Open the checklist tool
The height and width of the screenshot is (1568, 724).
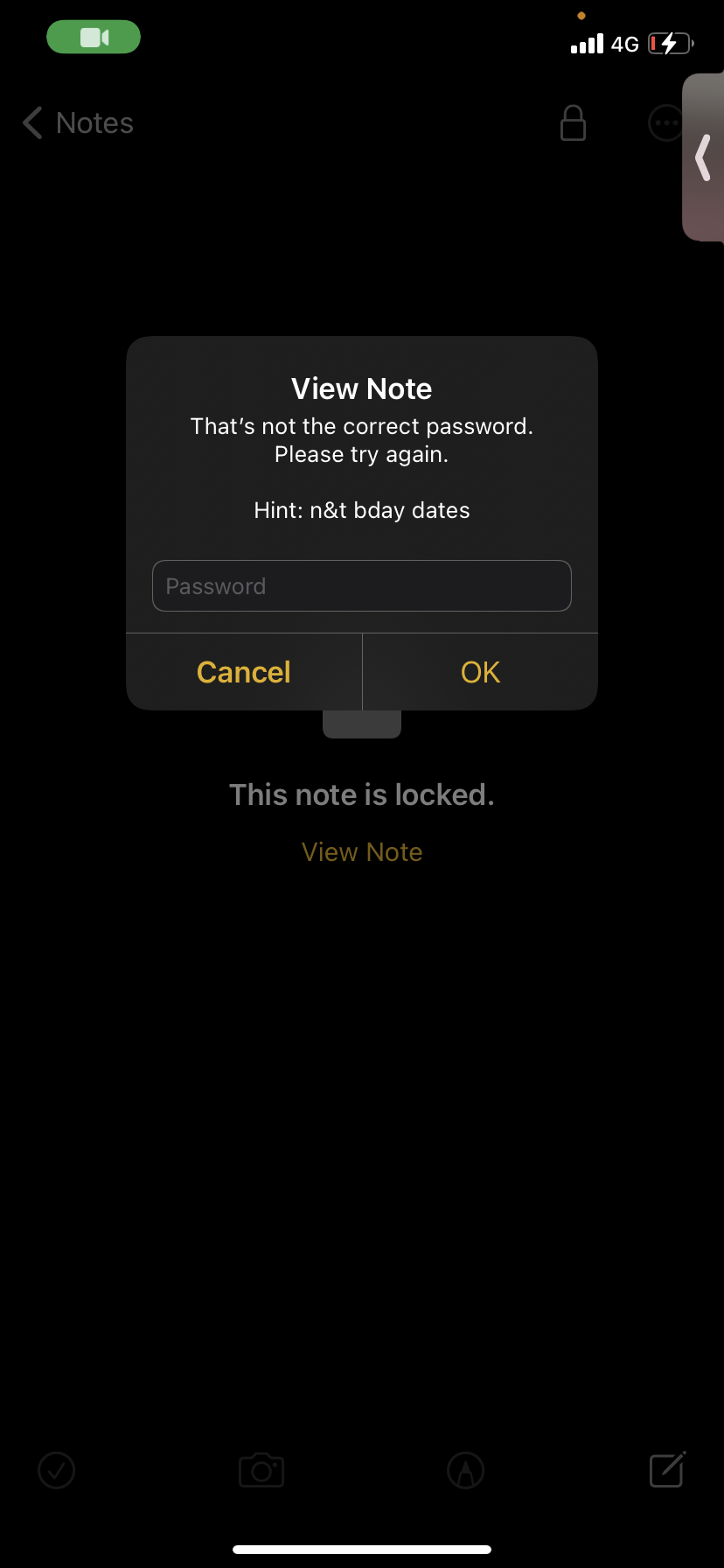tap(57, 1470)
